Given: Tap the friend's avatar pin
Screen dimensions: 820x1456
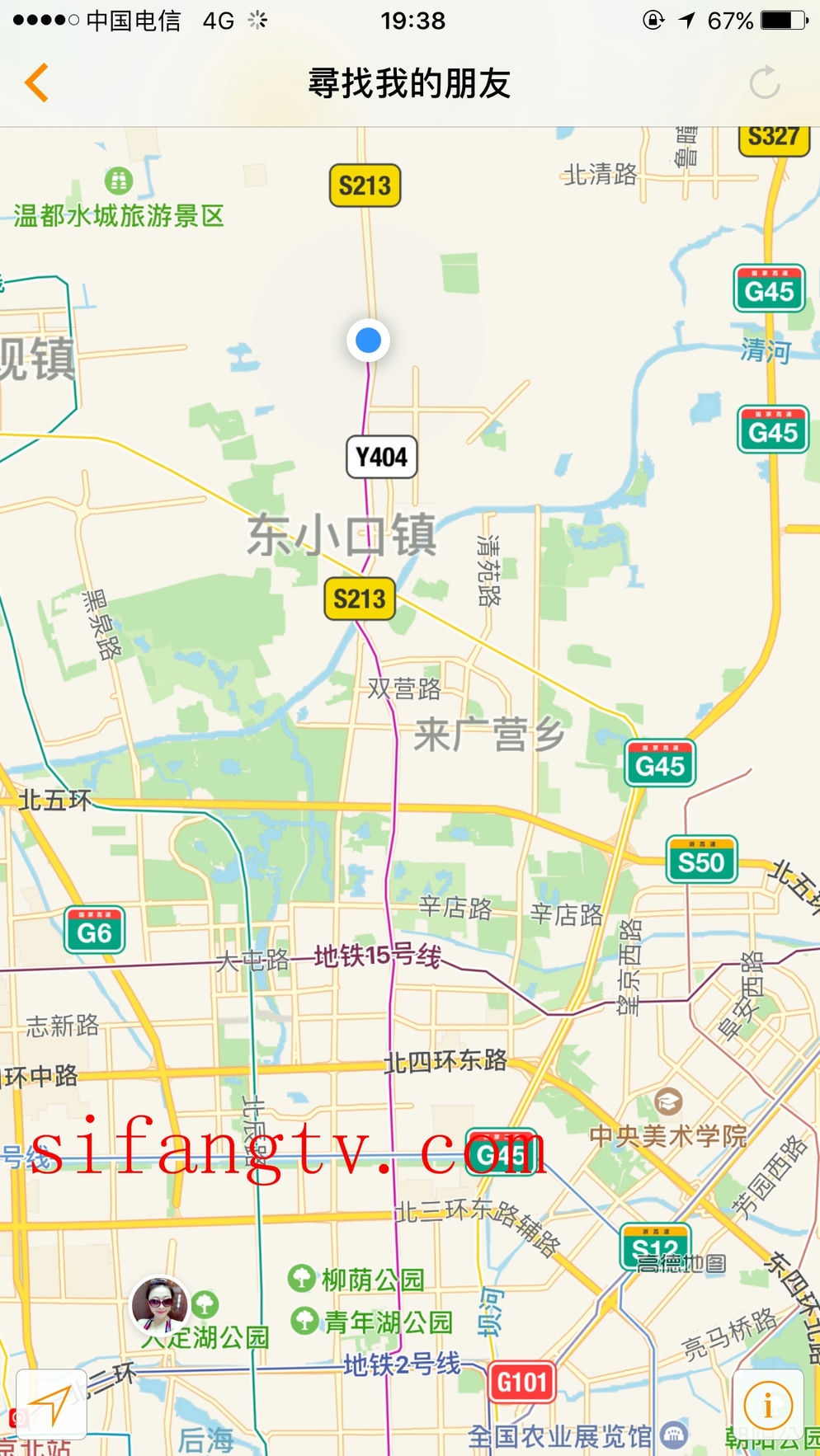Looking at the screenshot, I should (x=160, y=1305).
